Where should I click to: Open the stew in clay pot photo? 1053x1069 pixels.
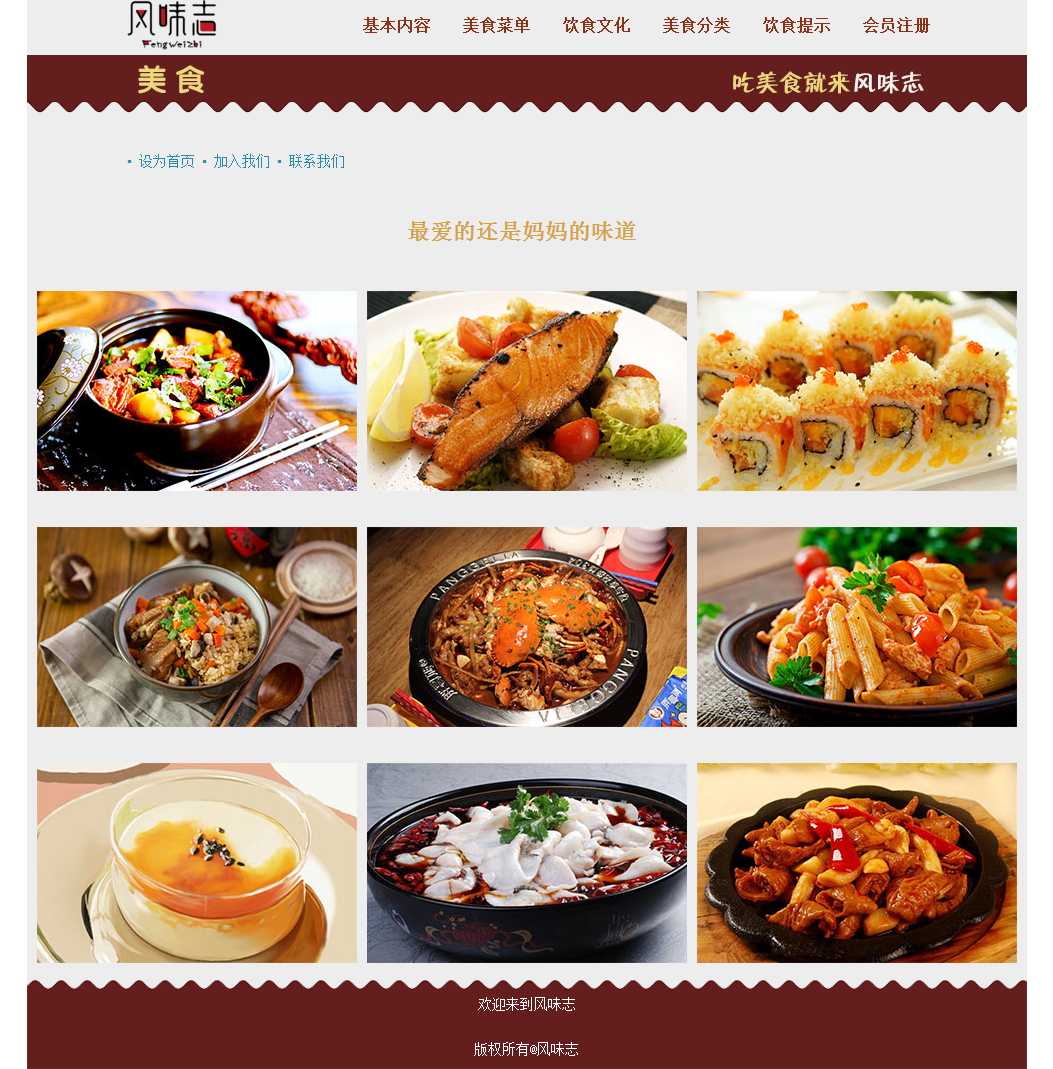coord(197,391)
